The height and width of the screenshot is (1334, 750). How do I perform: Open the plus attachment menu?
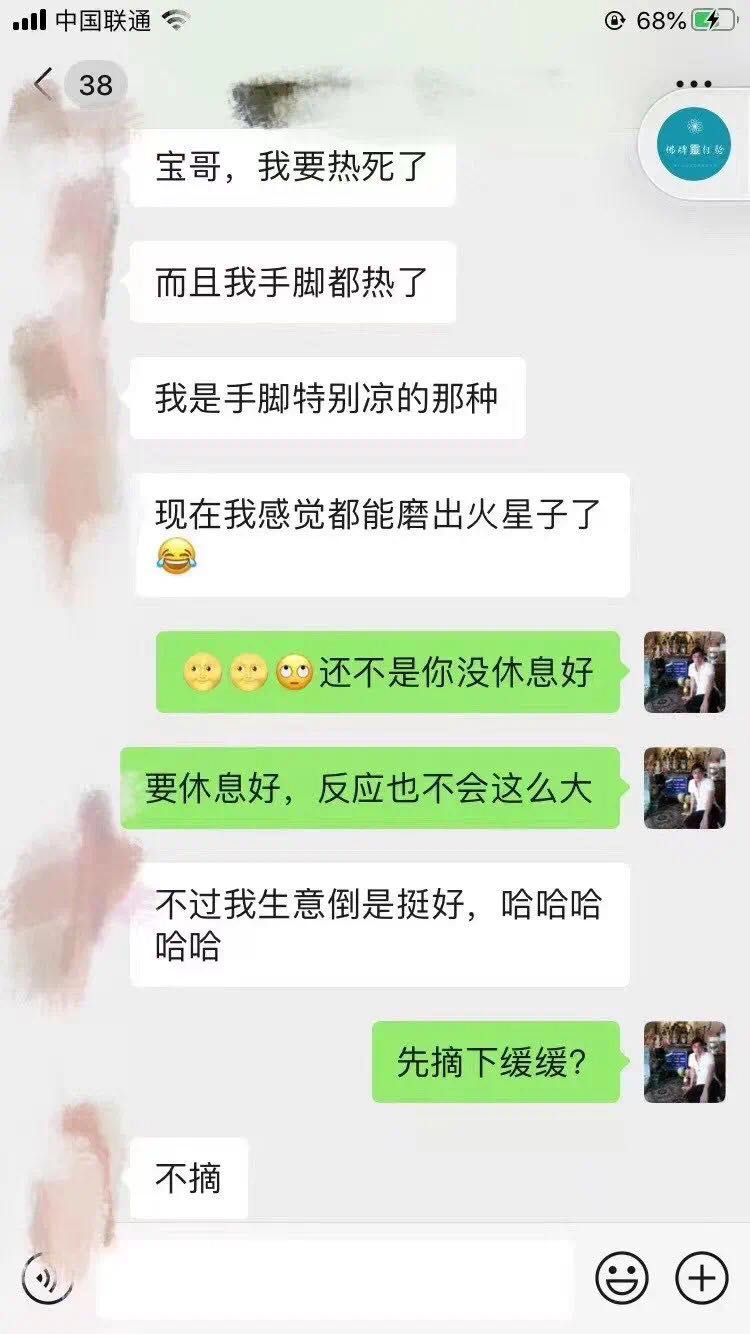702,1278
